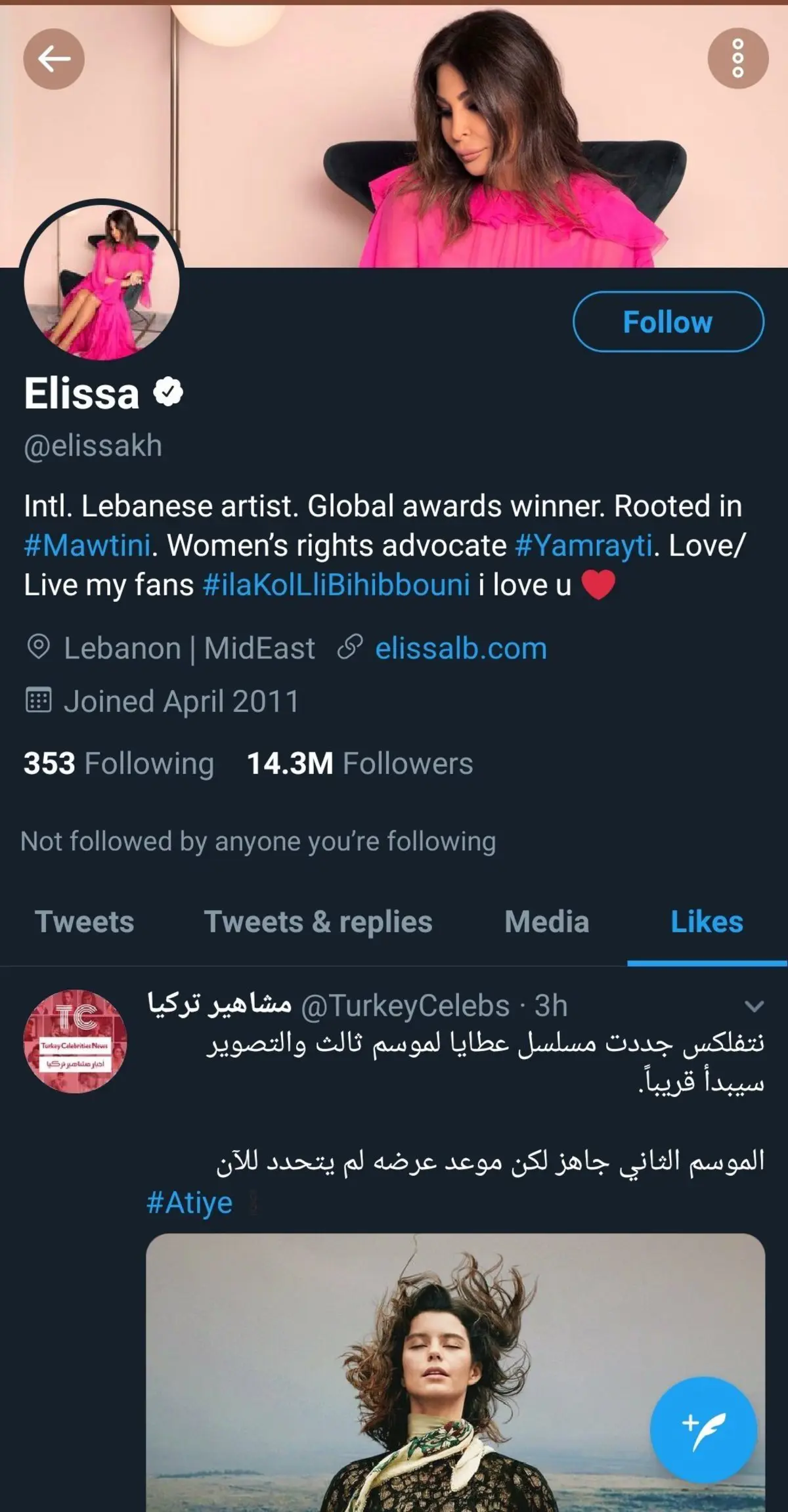The width and height of the screenshot is (788, 1512).
Task: Open the #Yamrayti hashtag
Action: 584,546
